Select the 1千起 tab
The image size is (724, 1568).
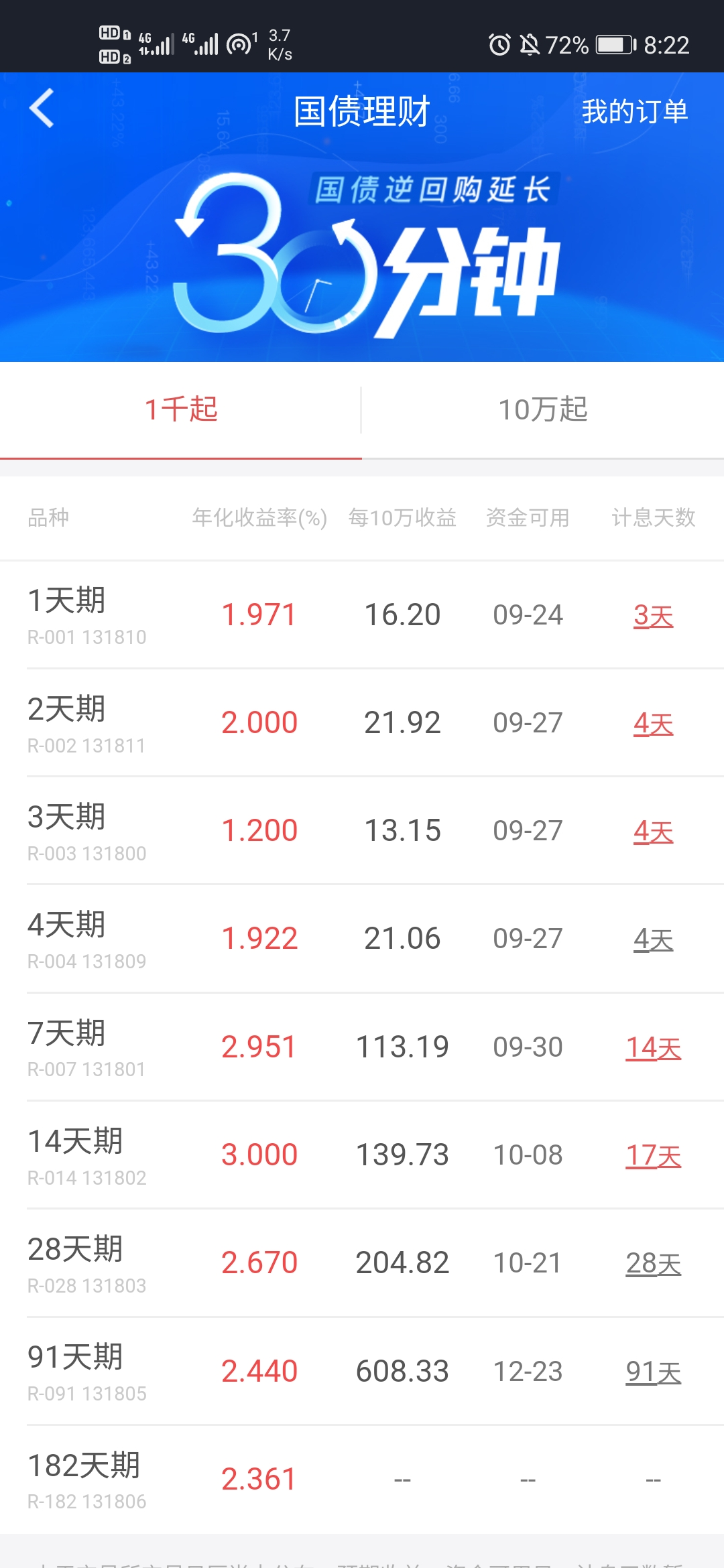[x=181, y=409]
